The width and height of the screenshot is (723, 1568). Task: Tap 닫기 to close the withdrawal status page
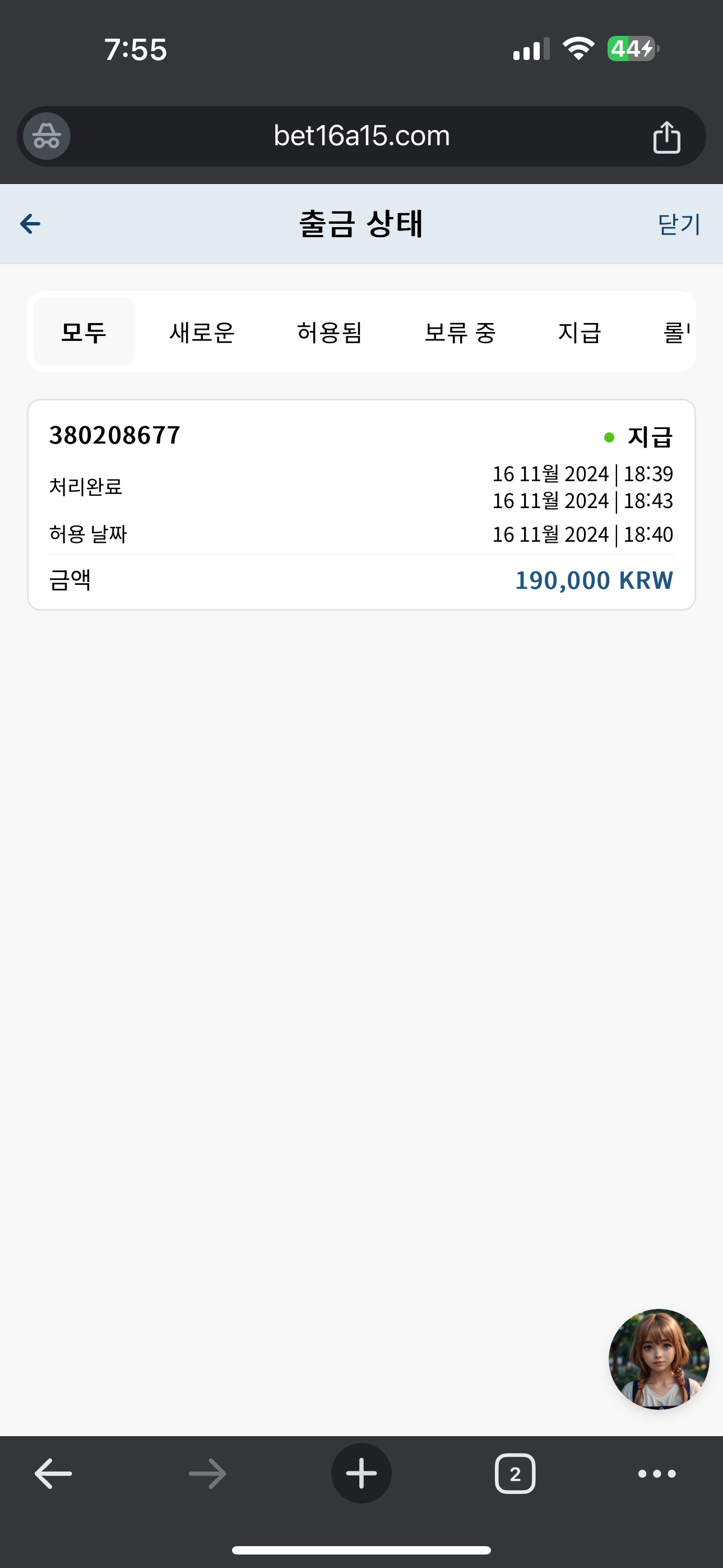[679, 224]
